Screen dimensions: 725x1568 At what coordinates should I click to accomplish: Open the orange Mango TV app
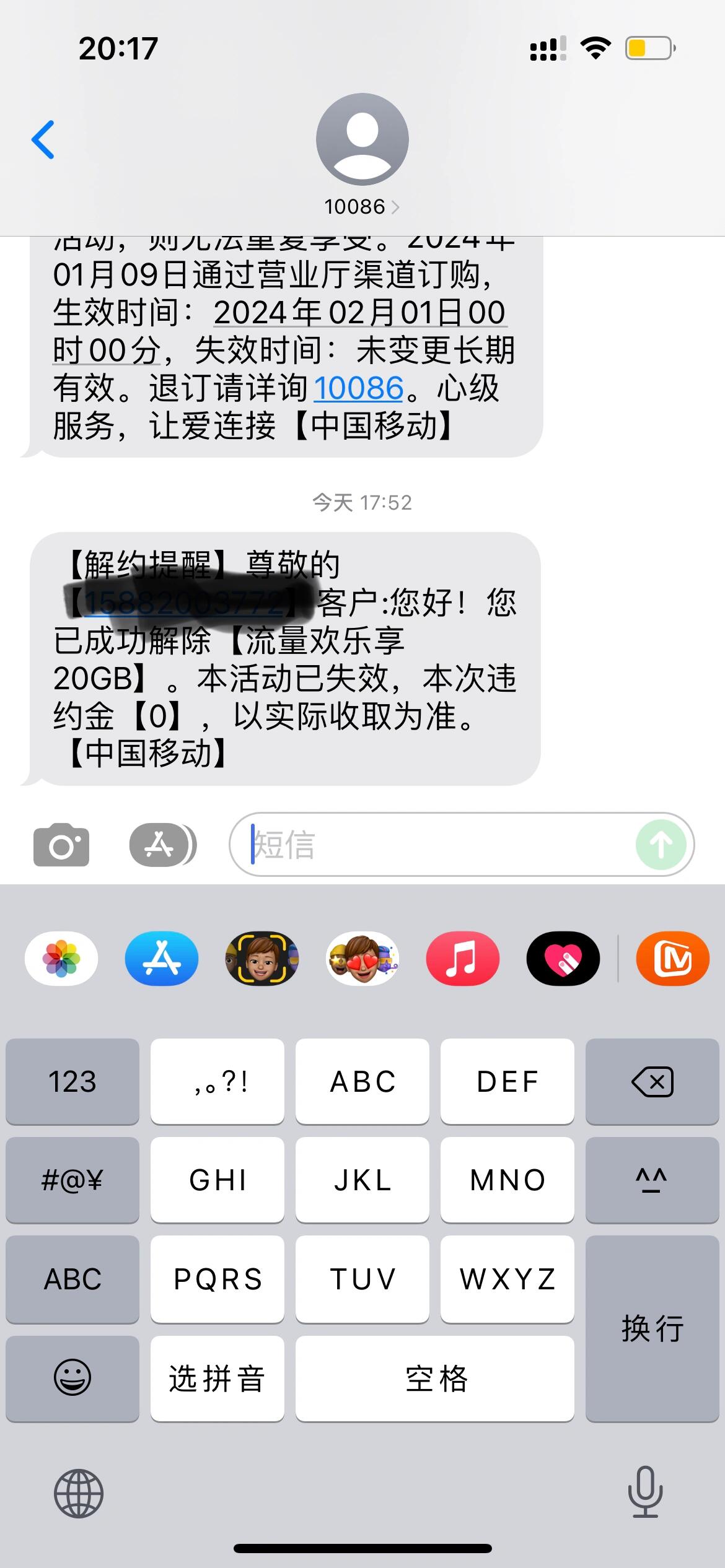click(x=672, y=959)
